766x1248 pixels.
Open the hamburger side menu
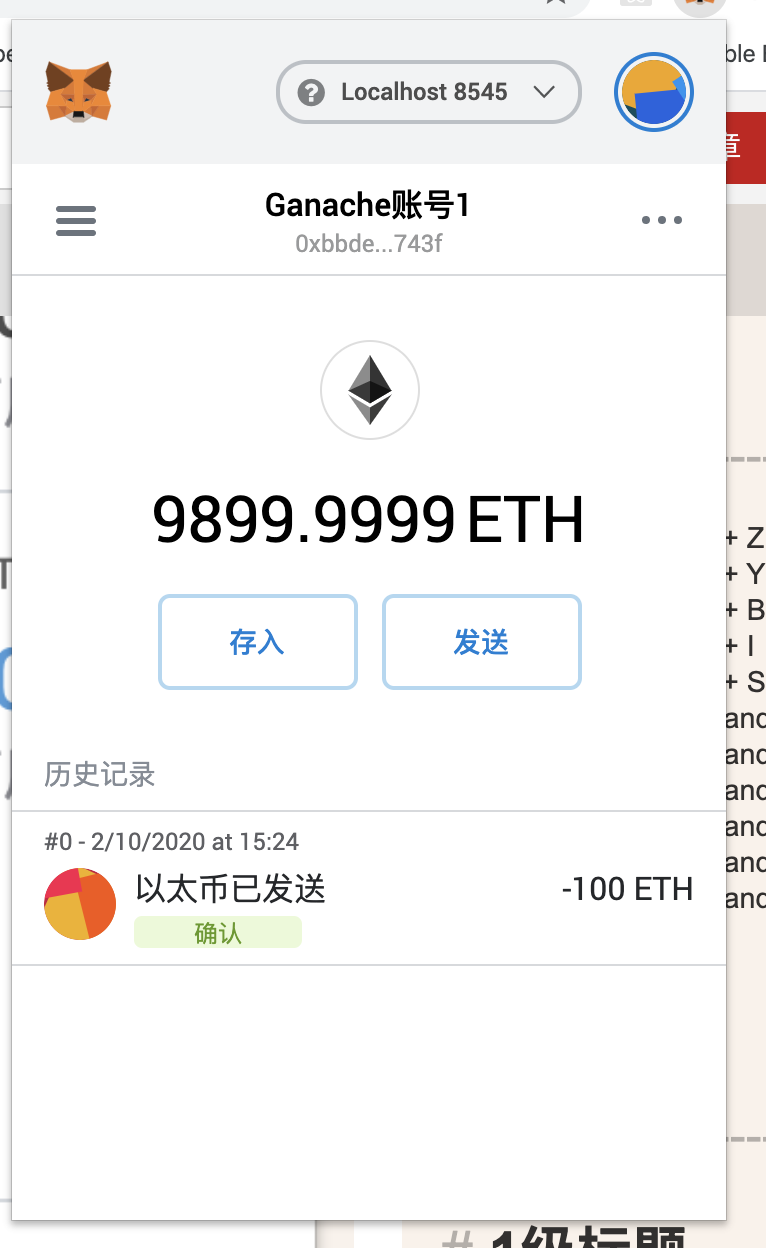tap(76, 220)
